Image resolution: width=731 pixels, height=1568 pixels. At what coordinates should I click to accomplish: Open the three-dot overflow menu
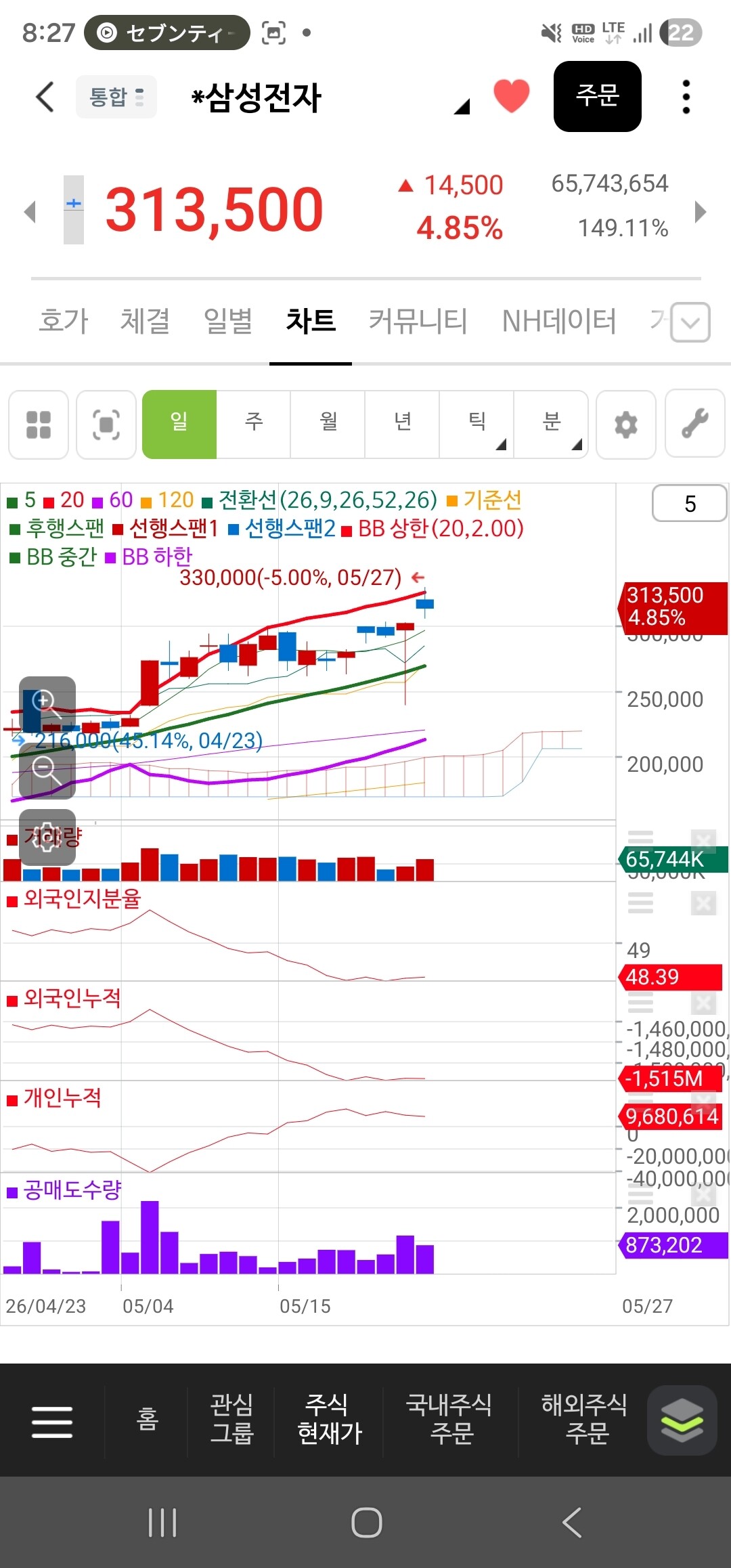[686, 97]
